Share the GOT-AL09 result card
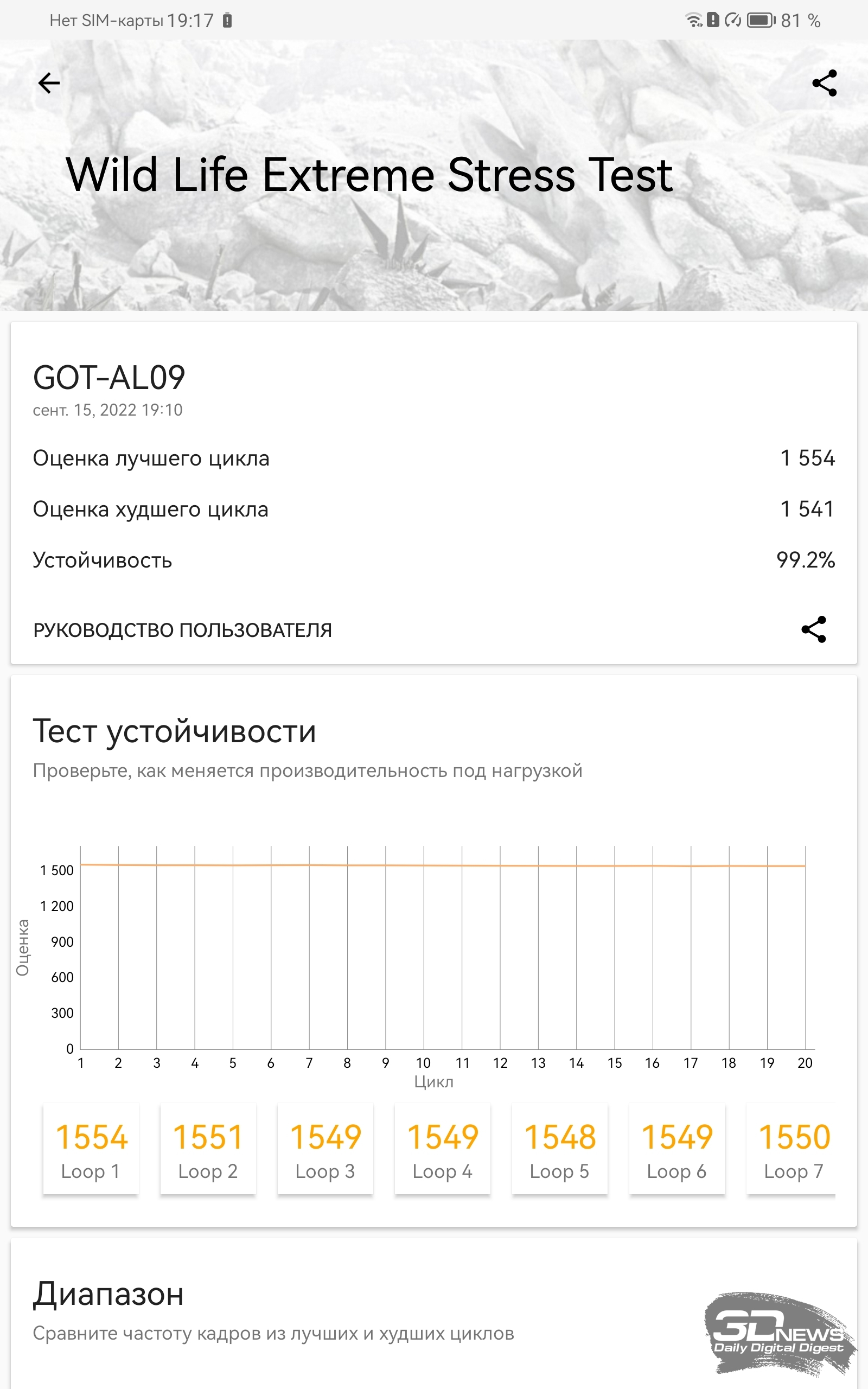 click(813, 629)
